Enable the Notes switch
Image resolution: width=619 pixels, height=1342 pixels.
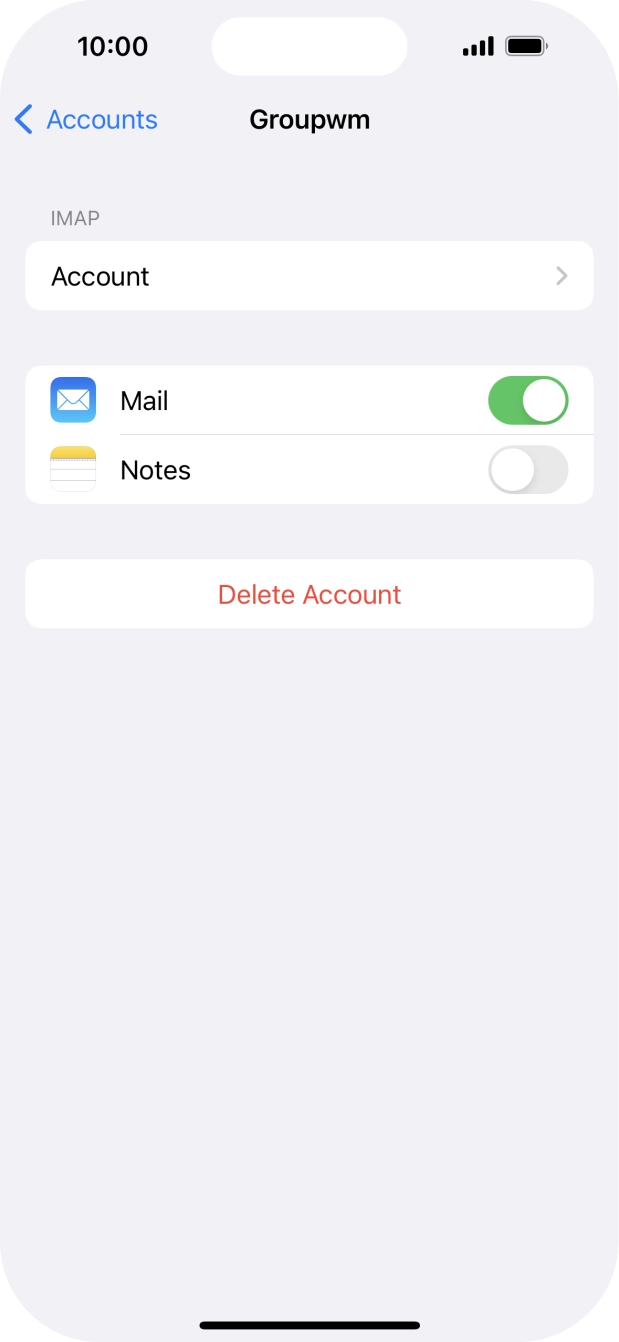coord(527,470)
